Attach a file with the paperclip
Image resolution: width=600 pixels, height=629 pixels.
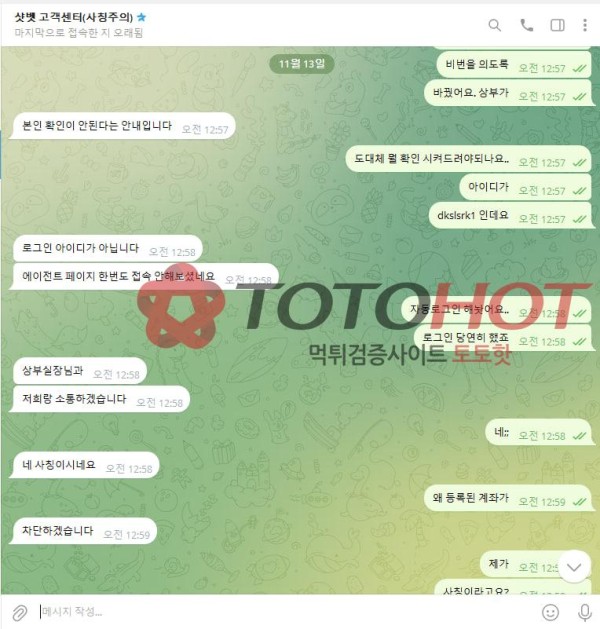pyautogui.click(x=19, y=611)
